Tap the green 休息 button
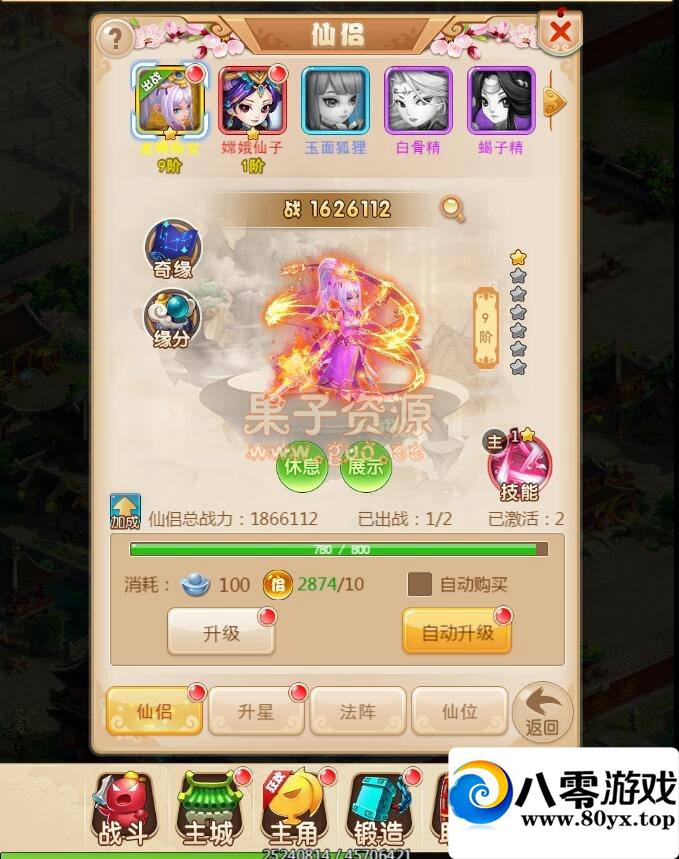Viewport: 679px width, 859px height. click(x=301, y=467)
